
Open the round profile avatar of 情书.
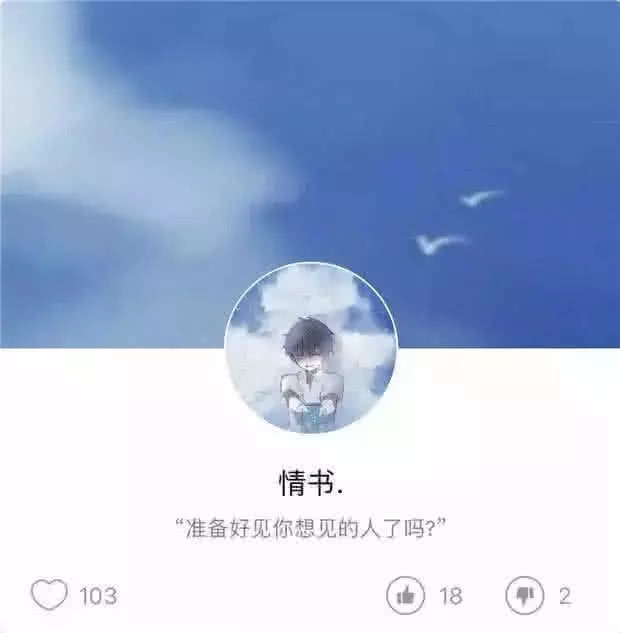(x=311, y=348)
